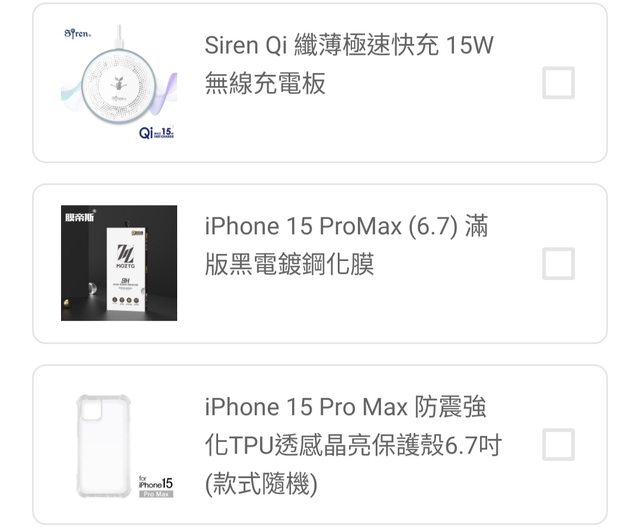Check the box for Siren Qi 15W無線充電板
Screen dimensions: 640x529
point(558,83)
